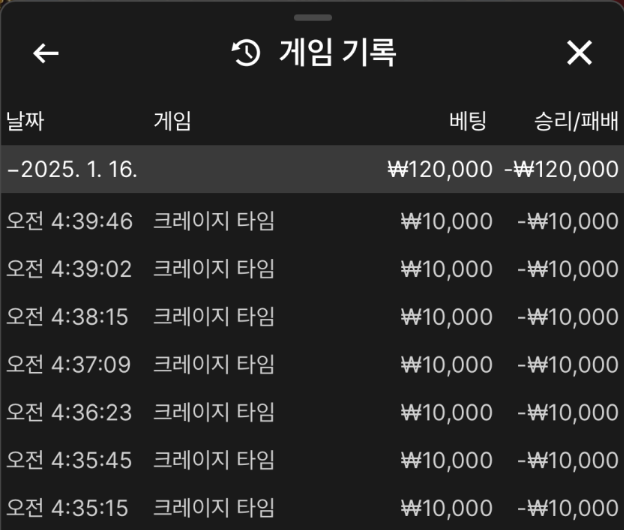Go back with the left arrow
This screenshot has height=530, width=624.
46,53
